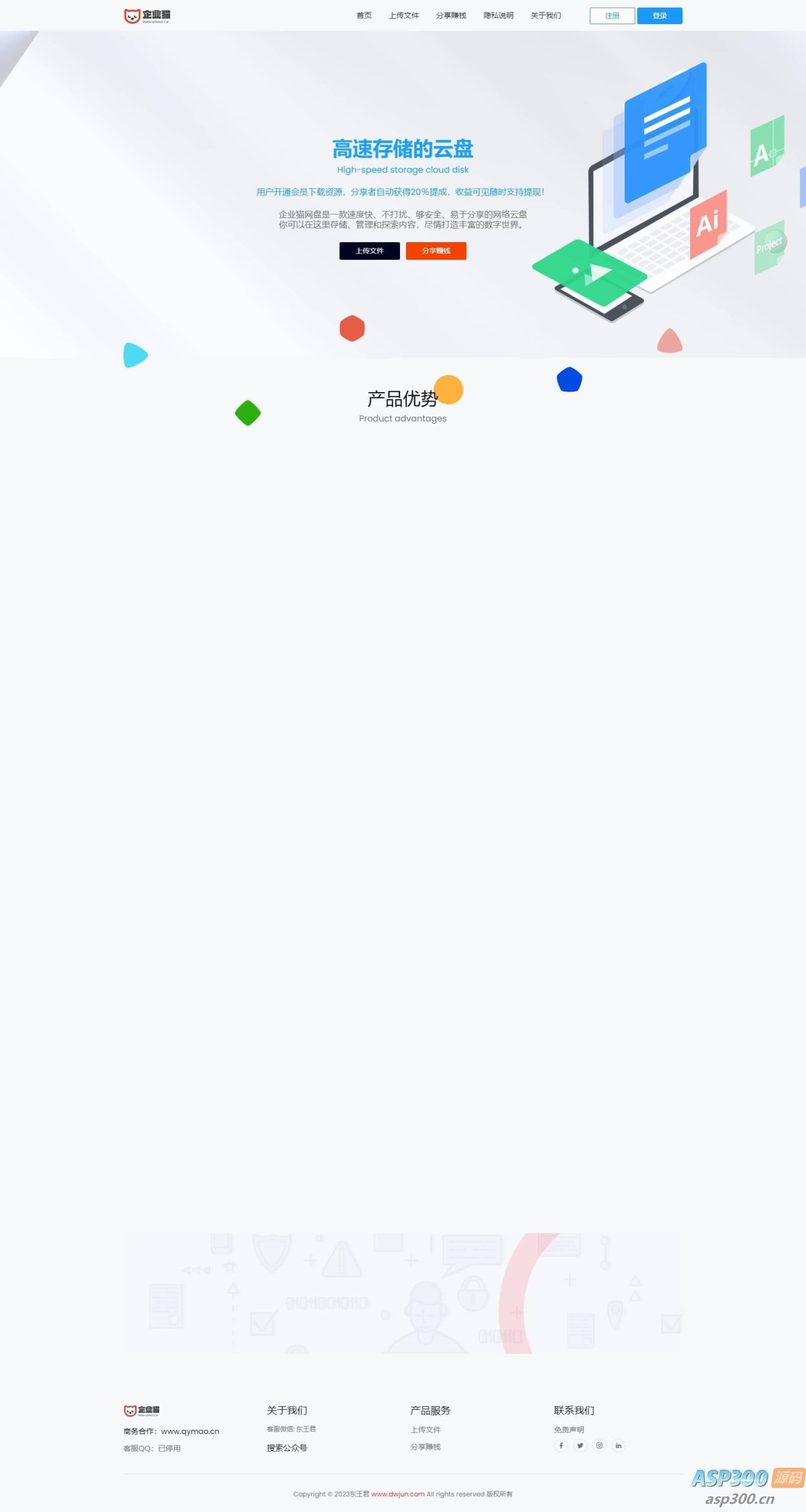Click the orange 分享赚钱 hero button

click(x=435, y=252)
